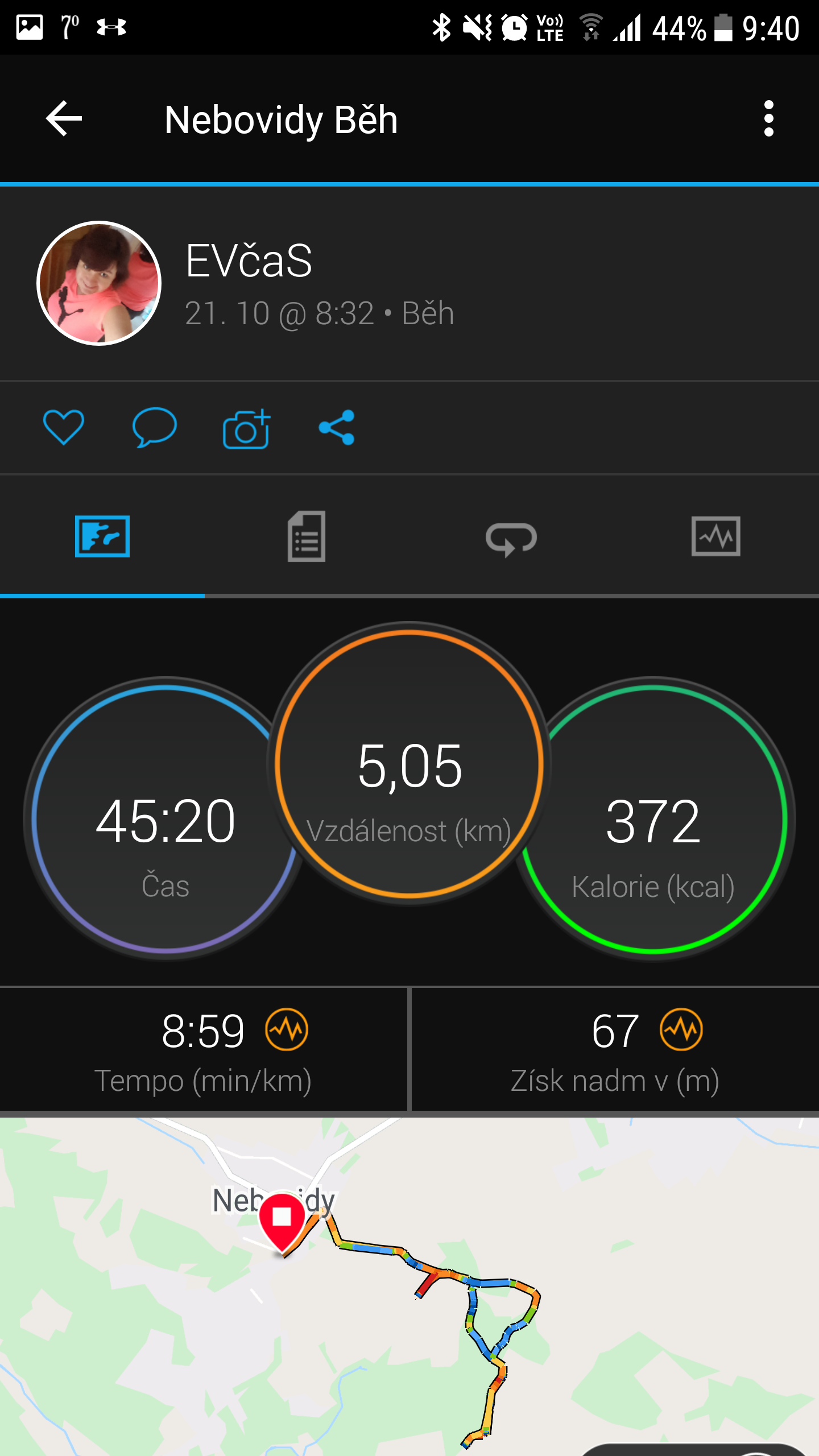The height and width of the screenshot is (1456, 819).
Task: Go back with the arrow icon
Action: 64,119
